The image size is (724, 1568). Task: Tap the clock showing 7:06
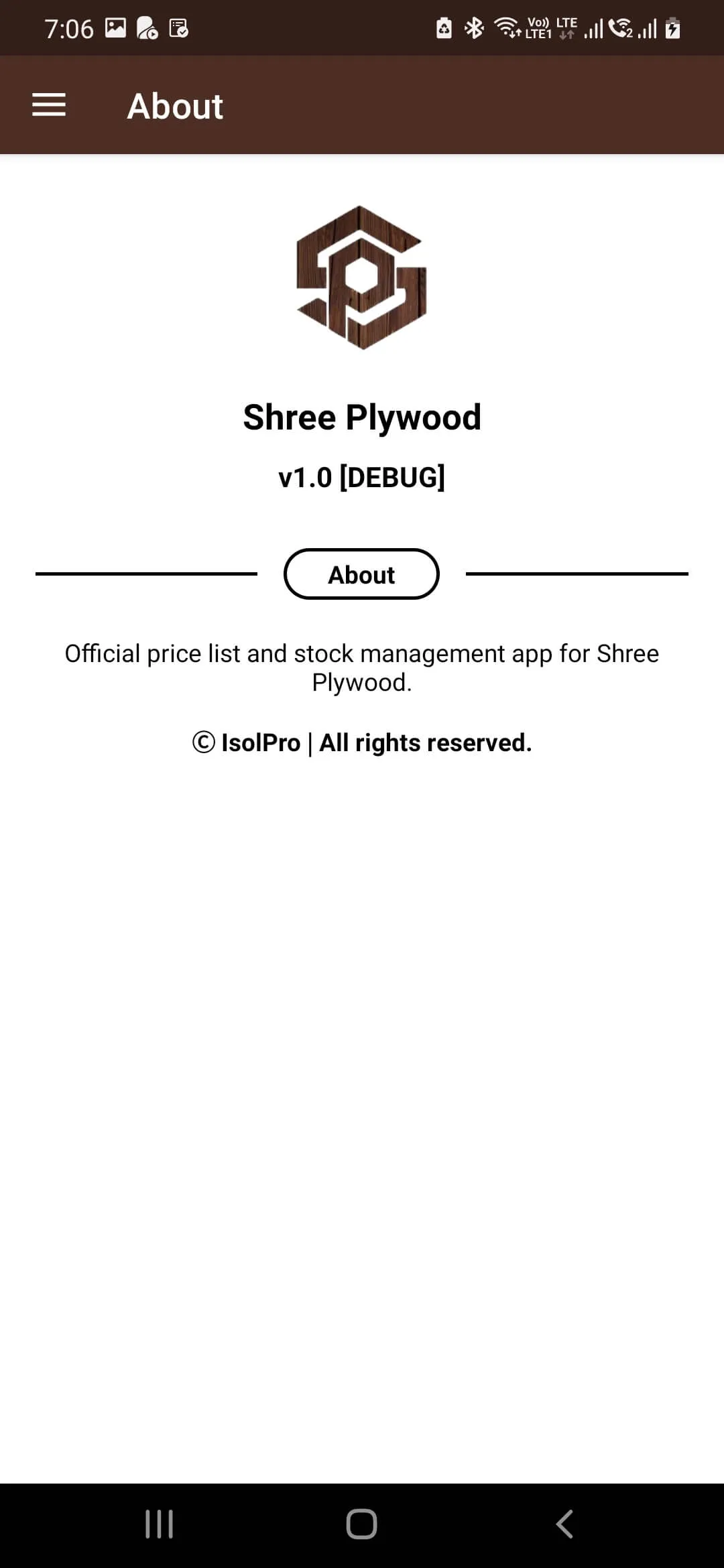tap(70, 27)
